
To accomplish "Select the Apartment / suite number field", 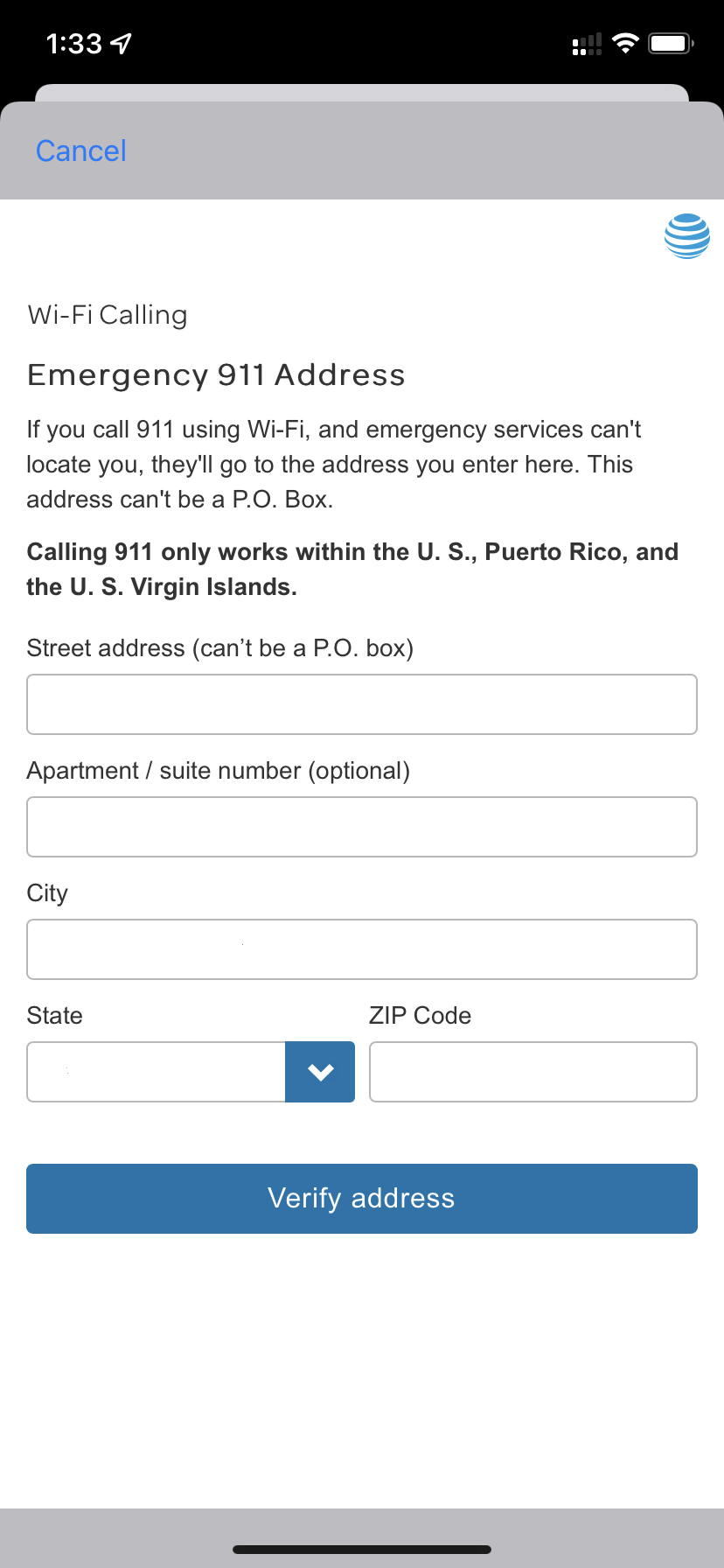I will click(x=361, y=827).
